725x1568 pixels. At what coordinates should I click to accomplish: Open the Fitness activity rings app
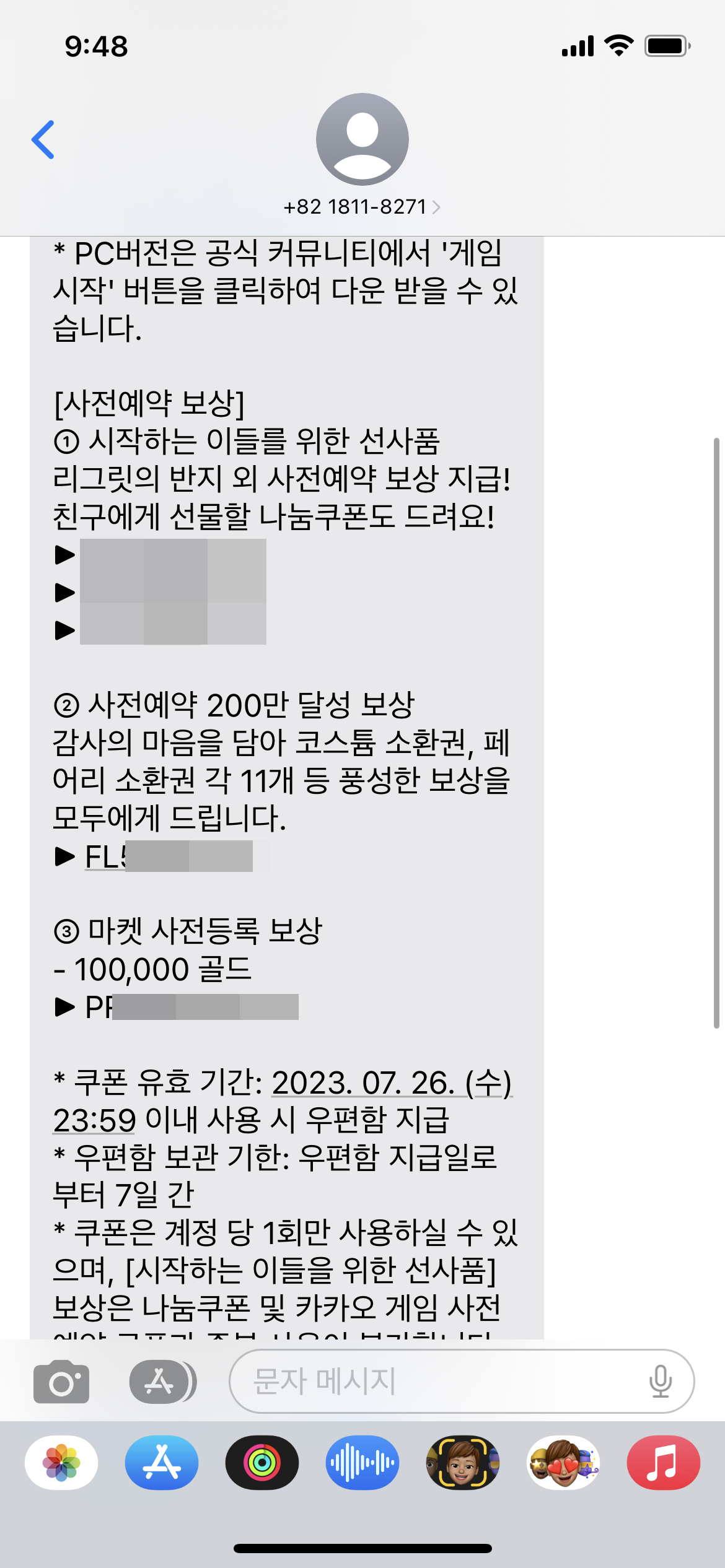click(x=262, y=1462)
